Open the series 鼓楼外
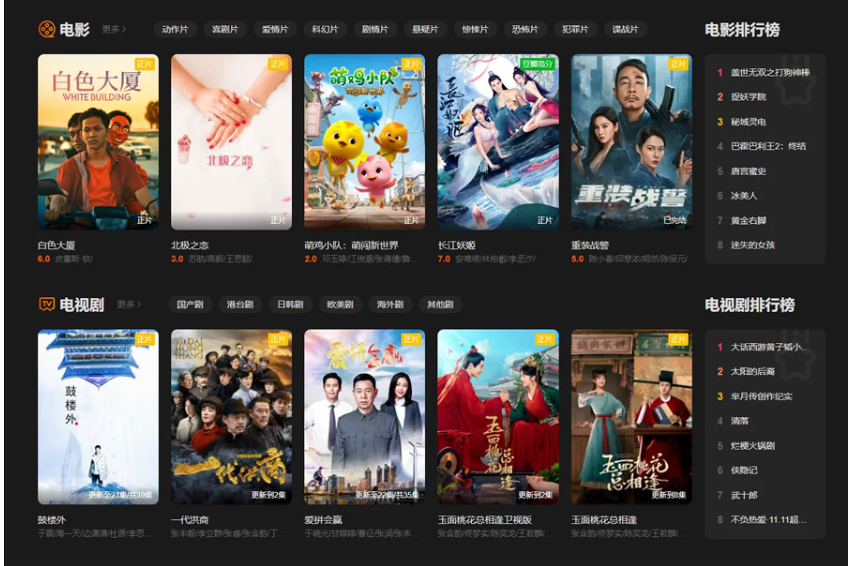This screenshot has height=566, width=864. point(98,417)
